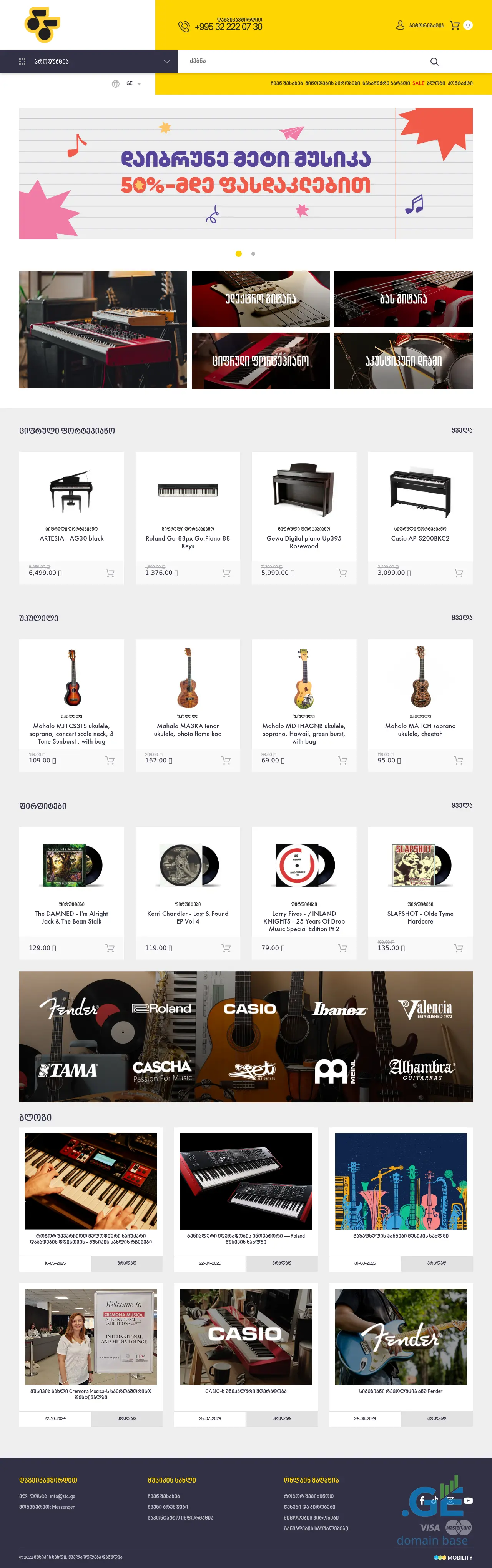This screenshot has height=1568, width=492.
Task: Add SLAPSHOT Olde Tyme Hardcore to cart
Action: [459, 948]
